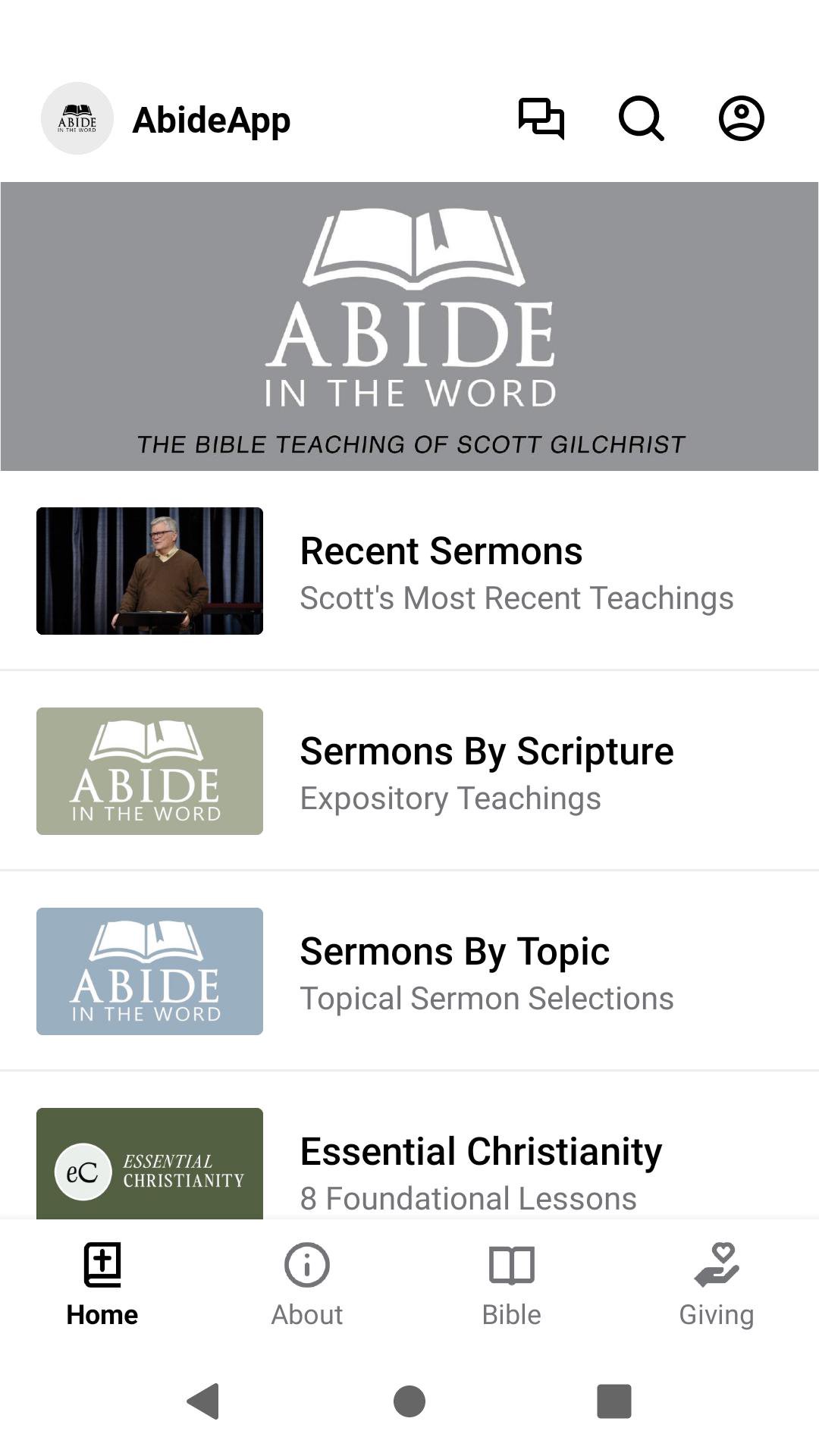Tap the system back button
Viewport: 819px width, 1456px height.
point(203,1401)
